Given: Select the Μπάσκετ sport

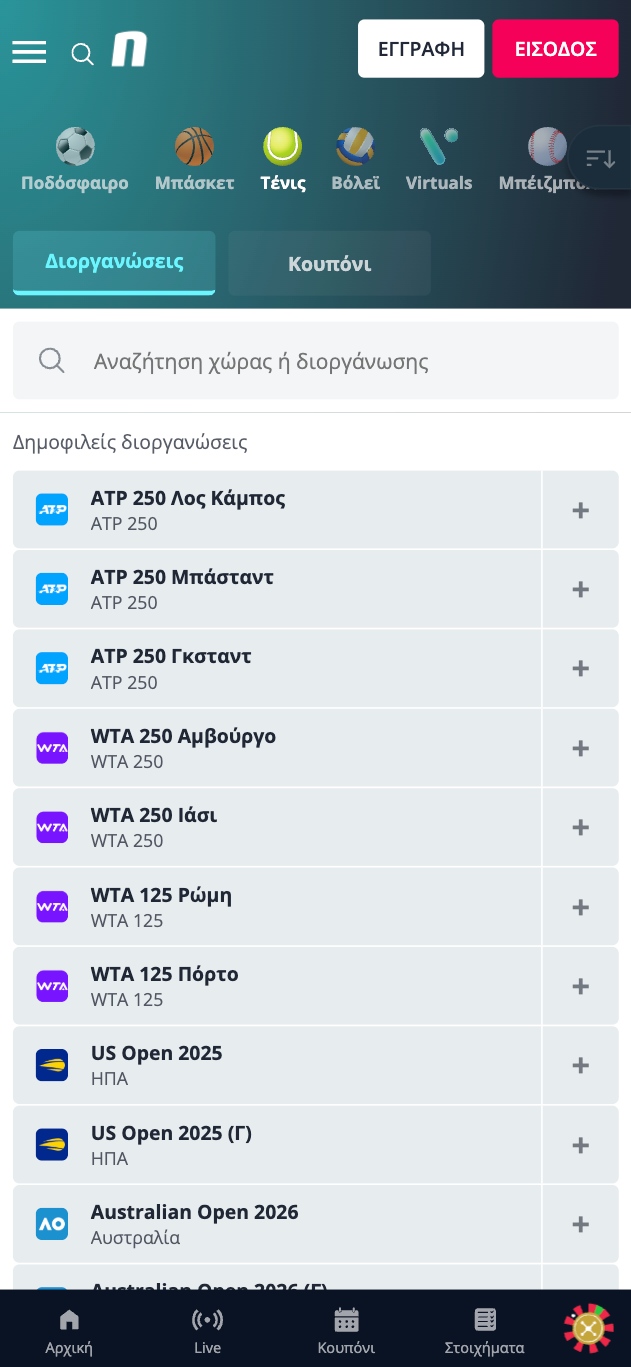Looking at the screenshot, I should tap(194, 160).
